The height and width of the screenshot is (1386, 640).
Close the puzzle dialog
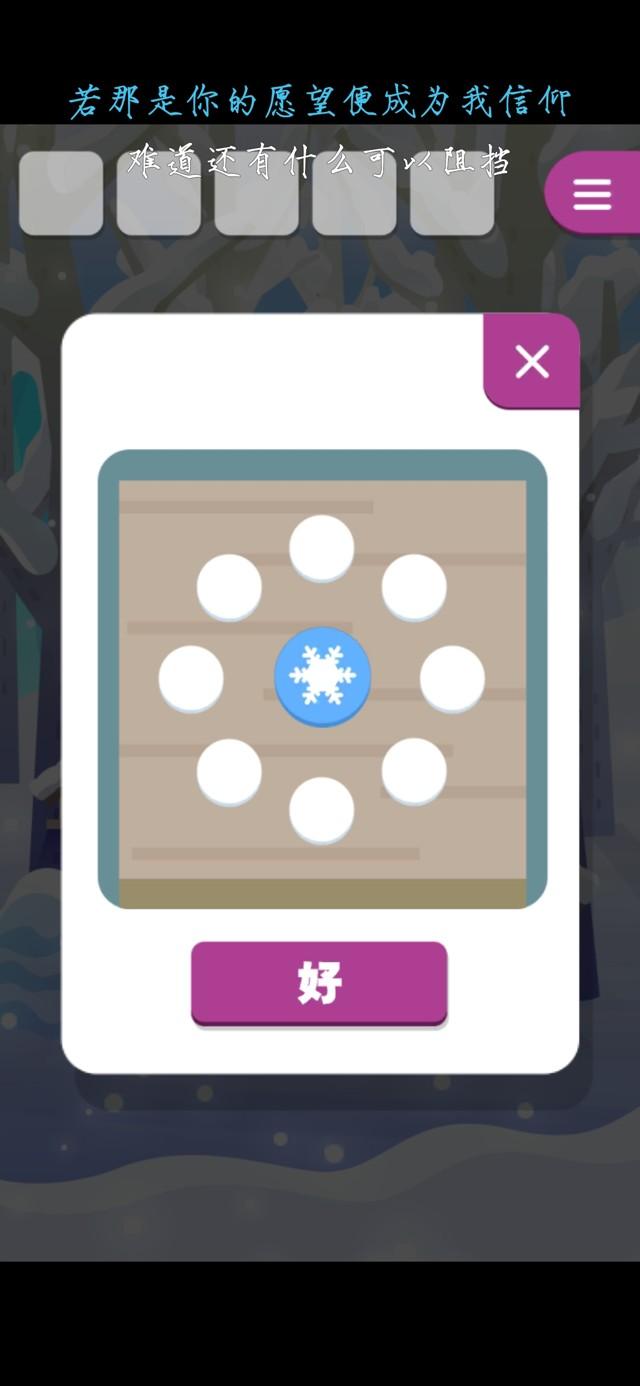coord(531,362)
